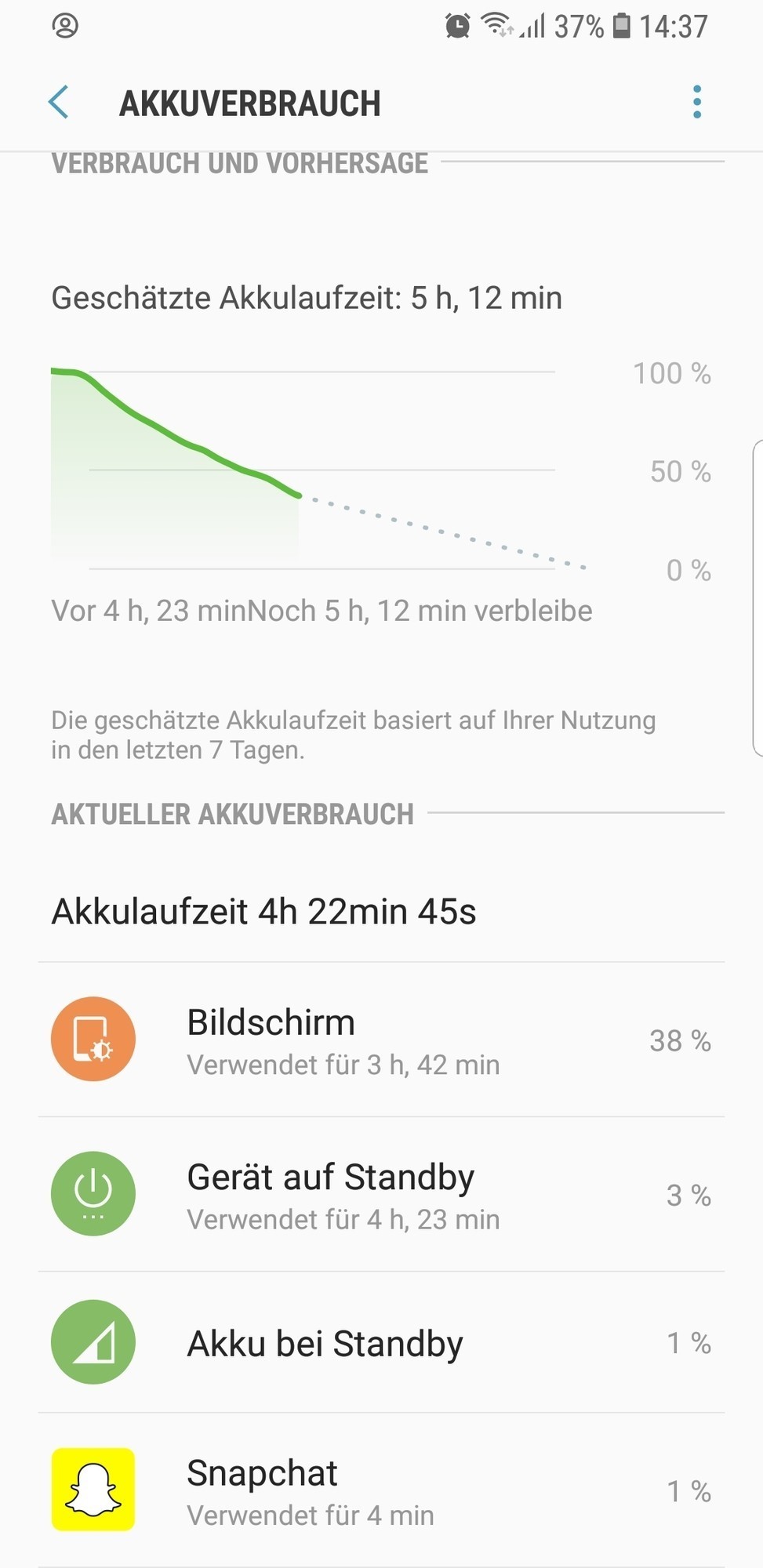Open Bildschirm battery usage details
763x1568 pixels.
point(381,1040)
